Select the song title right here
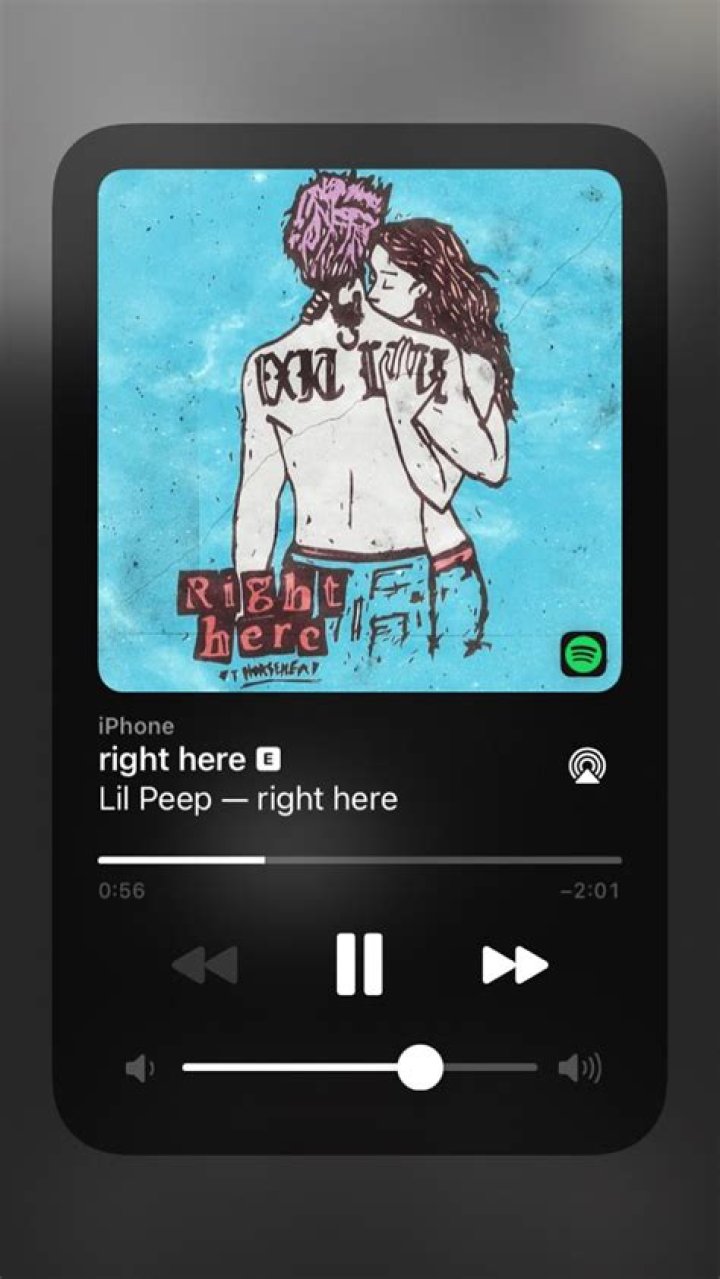The width and height of the screenshot is (720, 1279). tap(170, 760)
